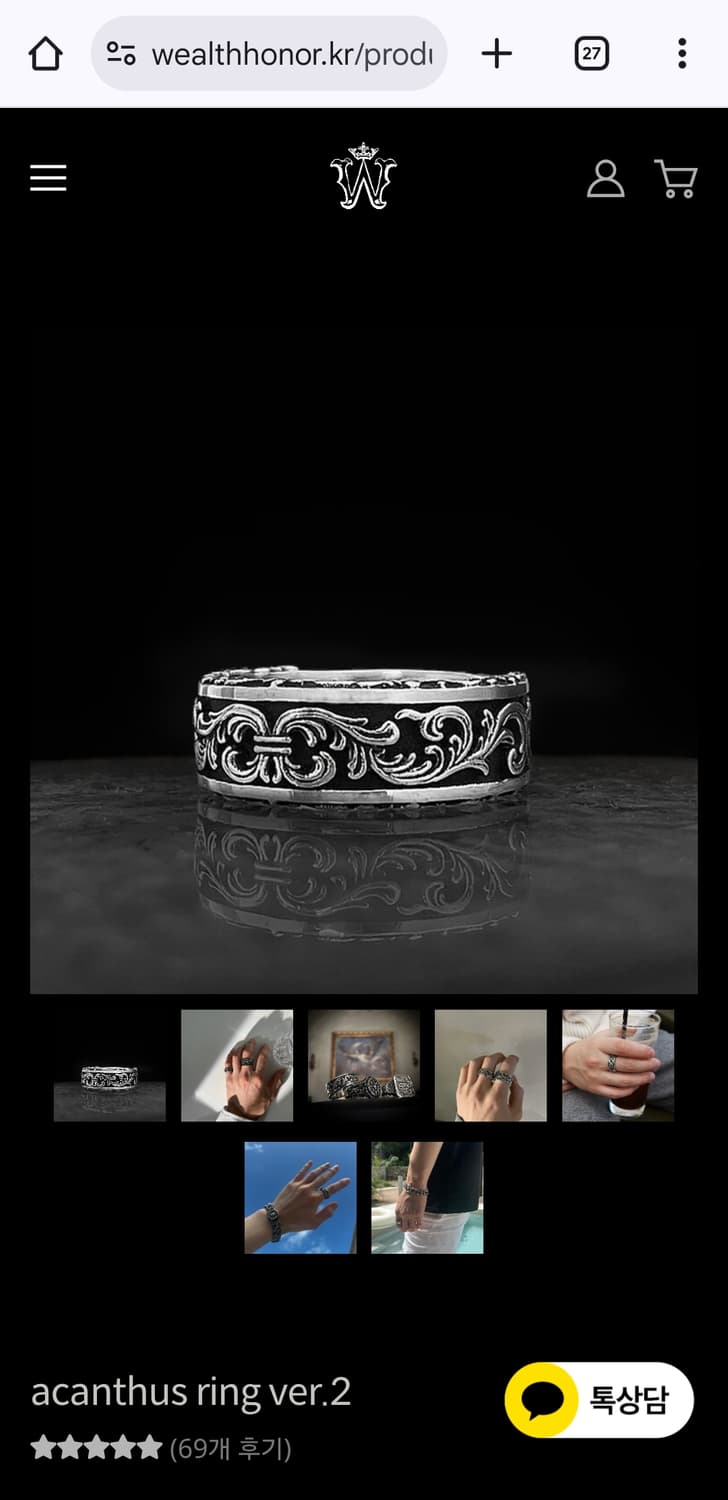Screen dimensions: 728x1500
Task: Open a new browser tab
Action: 497,53
